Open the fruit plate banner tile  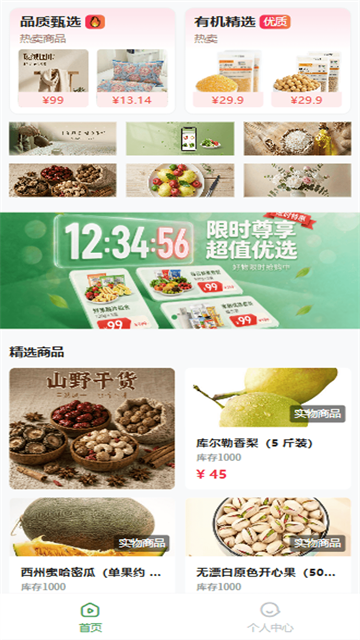tap(180, 180)
